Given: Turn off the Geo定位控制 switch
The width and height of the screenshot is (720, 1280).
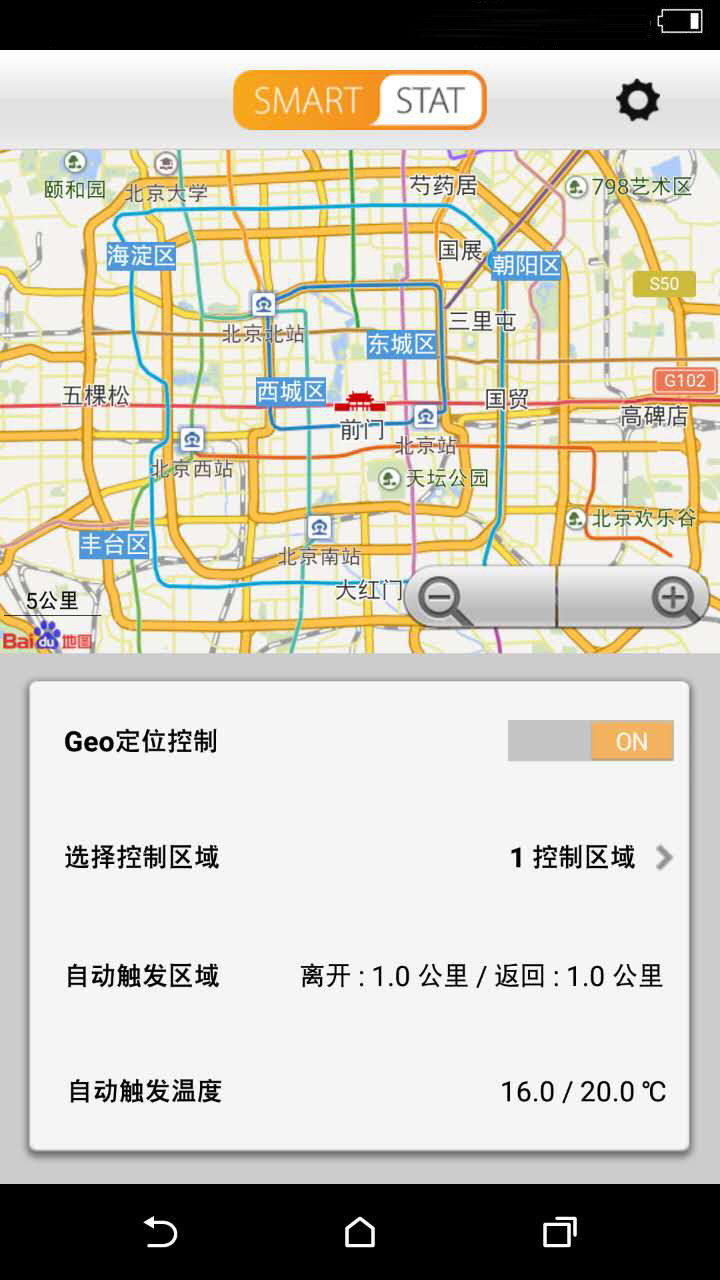Looking at the screenshot, I should coord(590,741).
